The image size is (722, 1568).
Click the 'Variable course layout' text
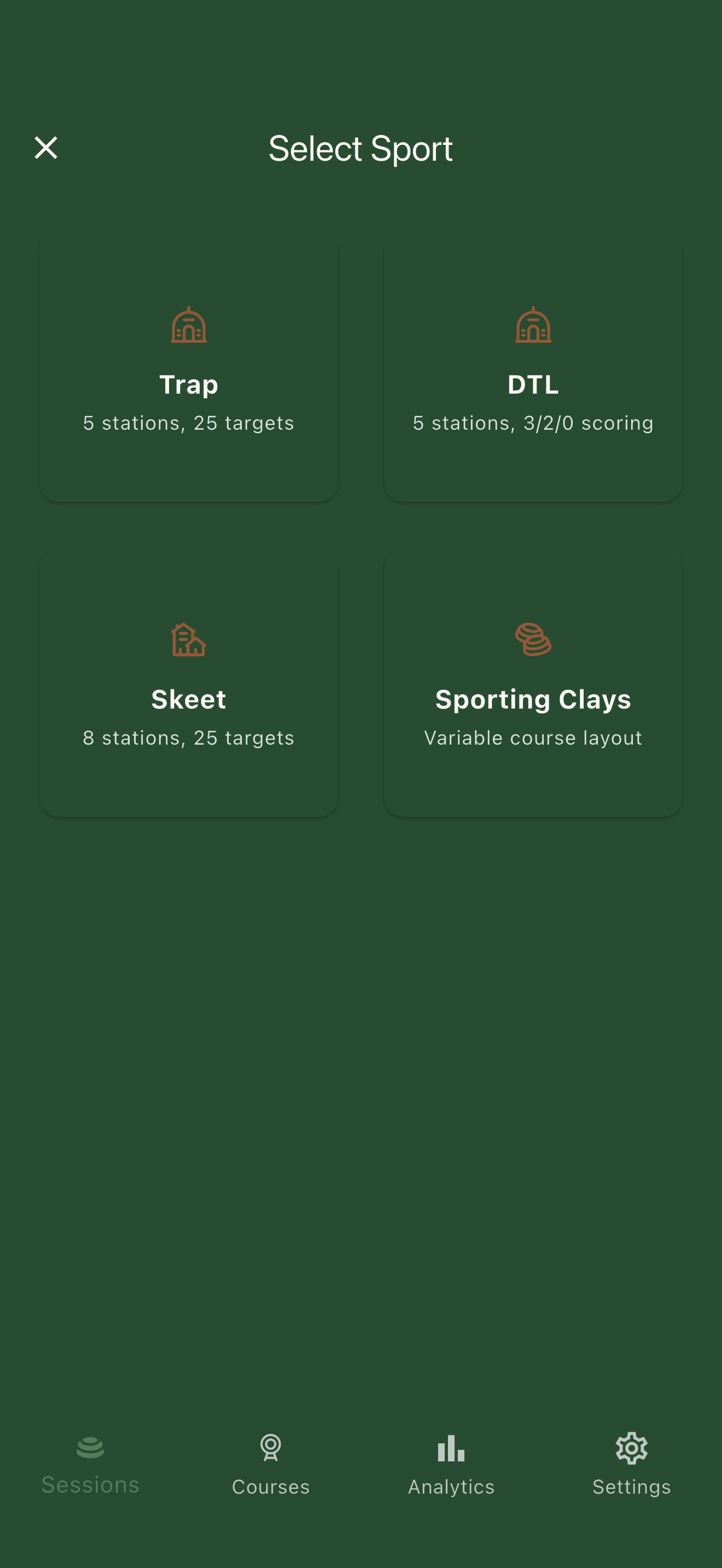pyautogui.click(x=533, y=737)
